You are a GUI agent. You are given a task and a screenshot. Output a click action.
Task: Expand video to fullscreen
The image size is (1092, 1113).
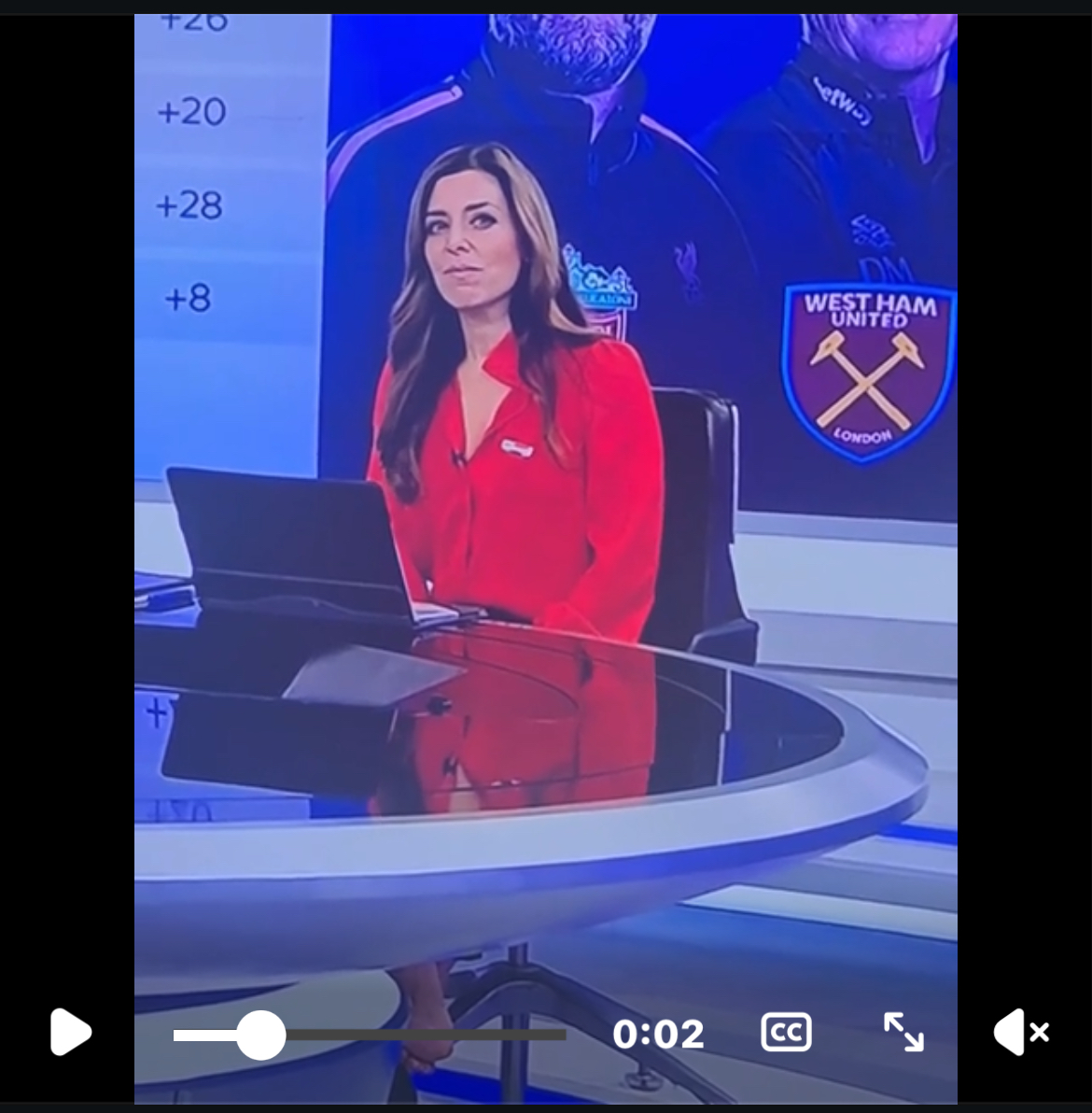click(903, 1032)
